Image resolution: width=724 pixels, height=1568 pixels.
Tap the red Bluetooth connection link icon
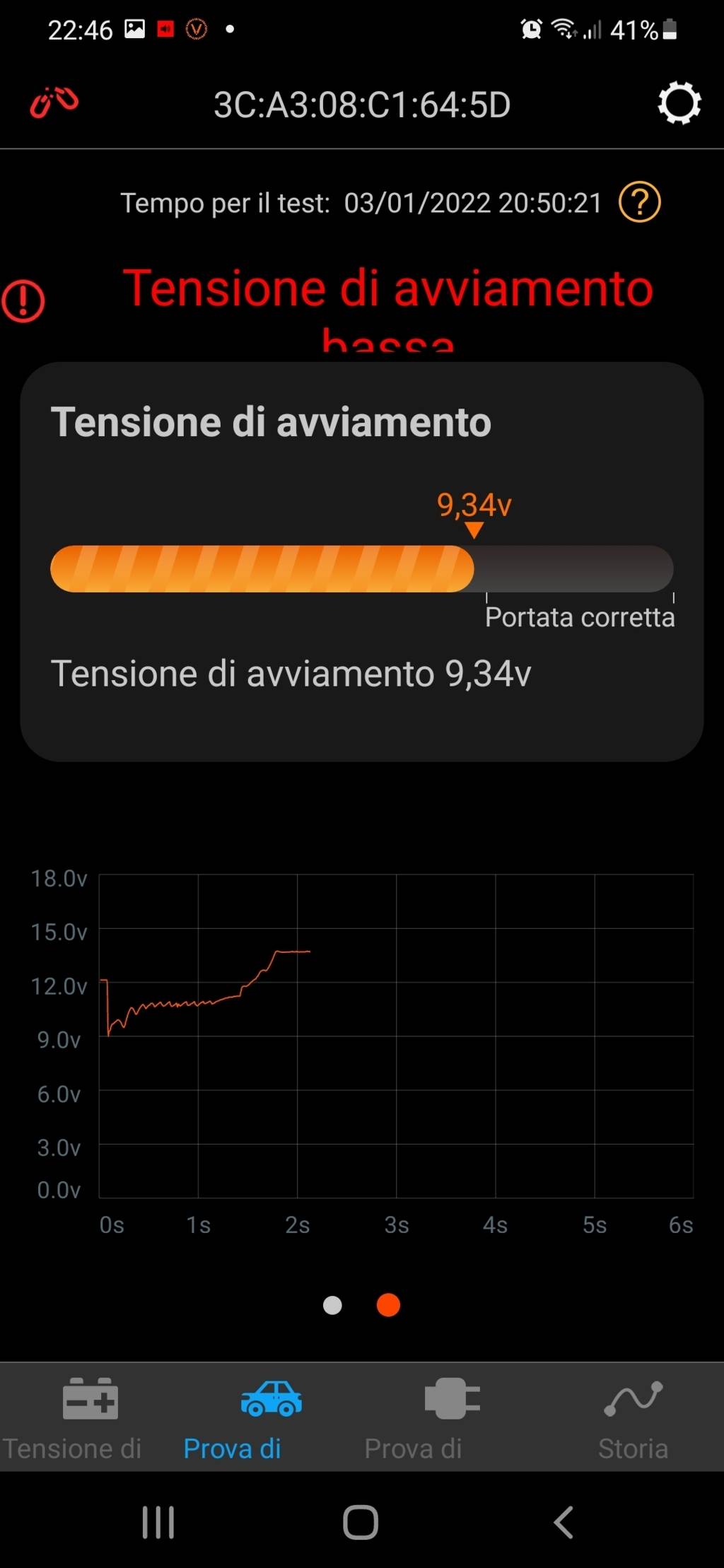[x=54, y=103]
